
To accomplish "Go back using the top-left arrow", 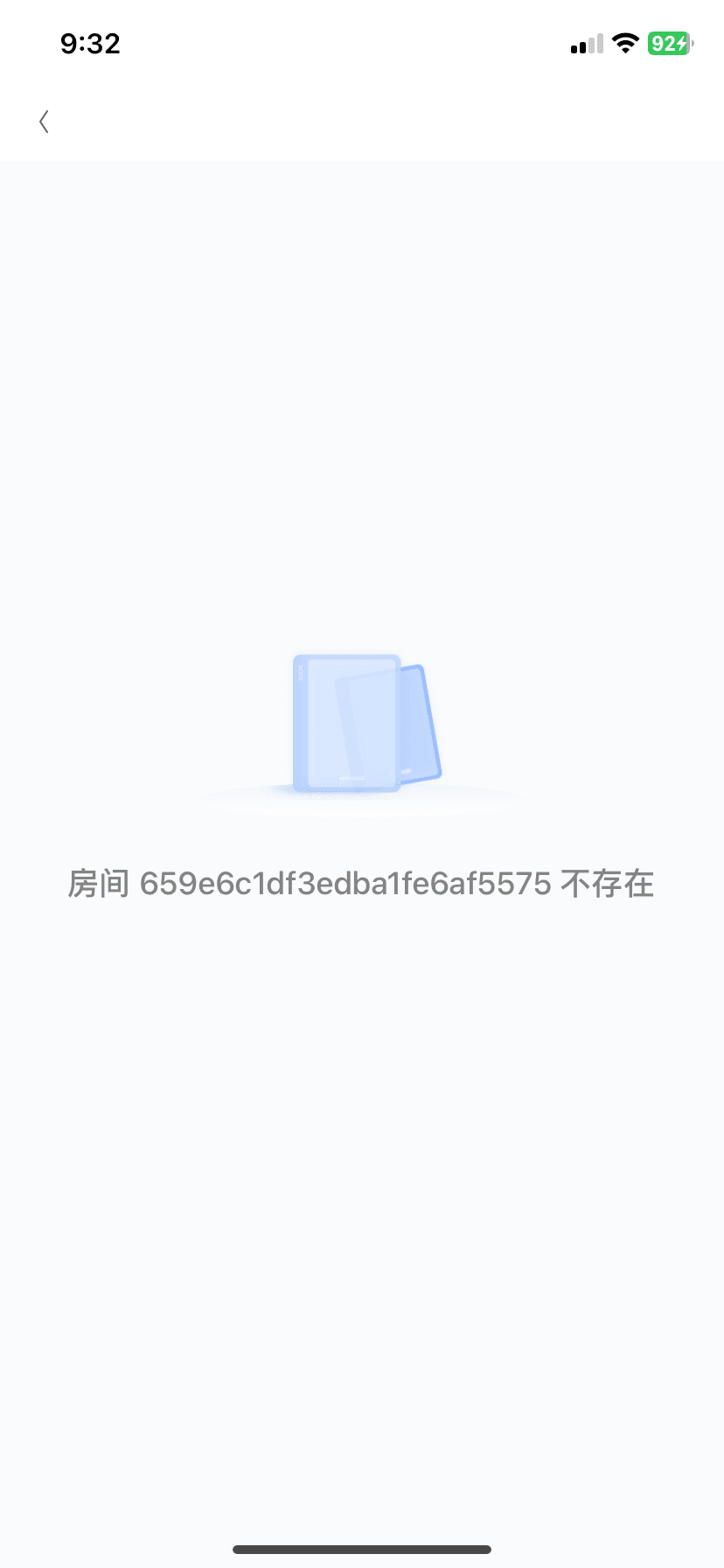I will tap(44, 122).
